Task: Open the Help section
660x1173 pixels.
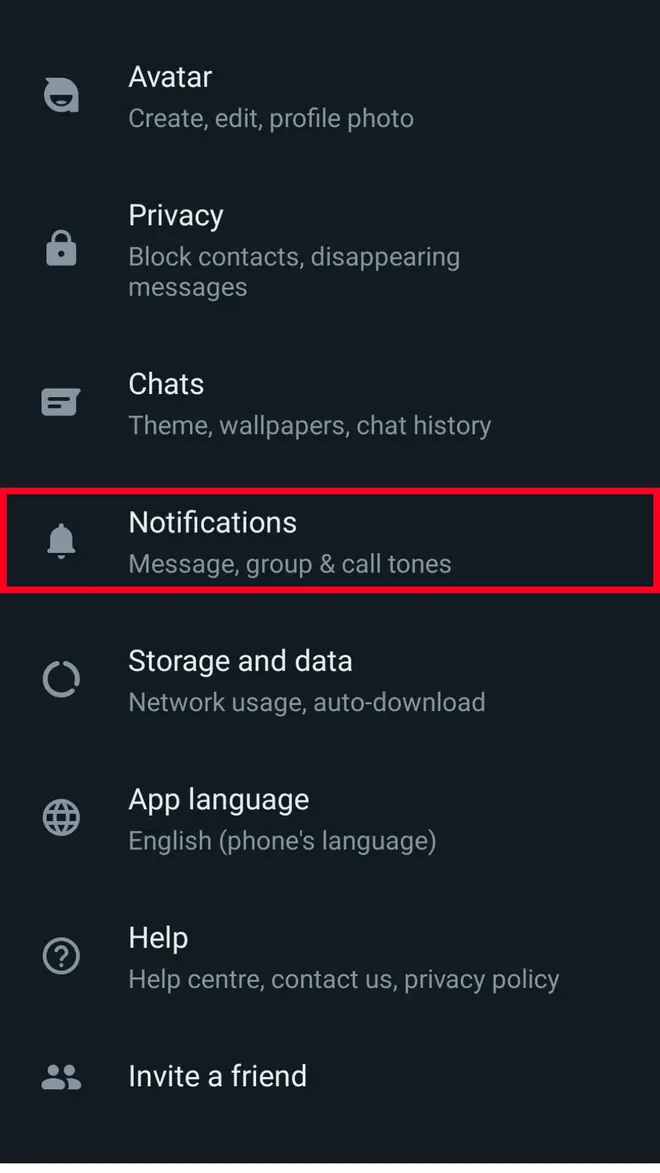Action: pos(330,958)
